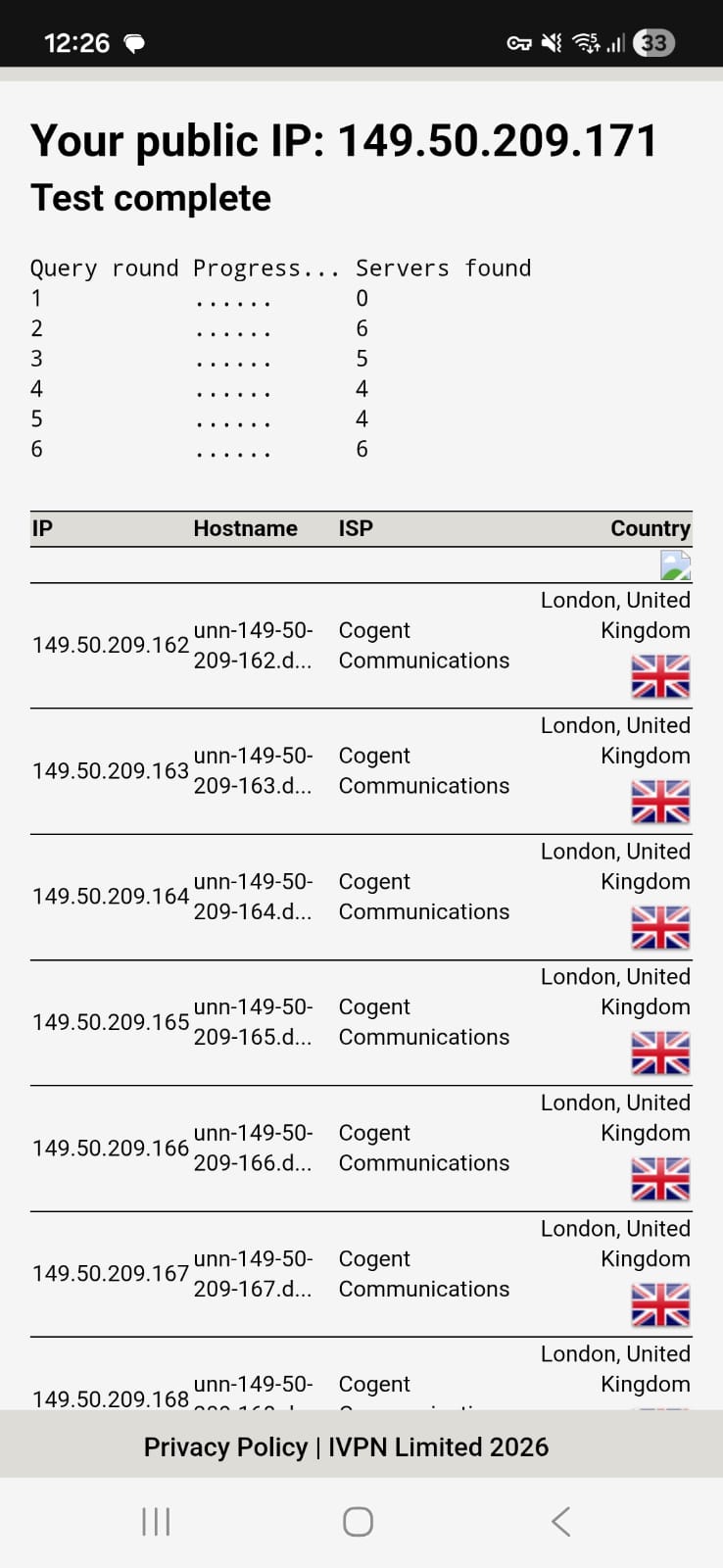Screen dimensions: 723x1568
Task: Tap the battery indicator showing 33
Action: [652, 42]
